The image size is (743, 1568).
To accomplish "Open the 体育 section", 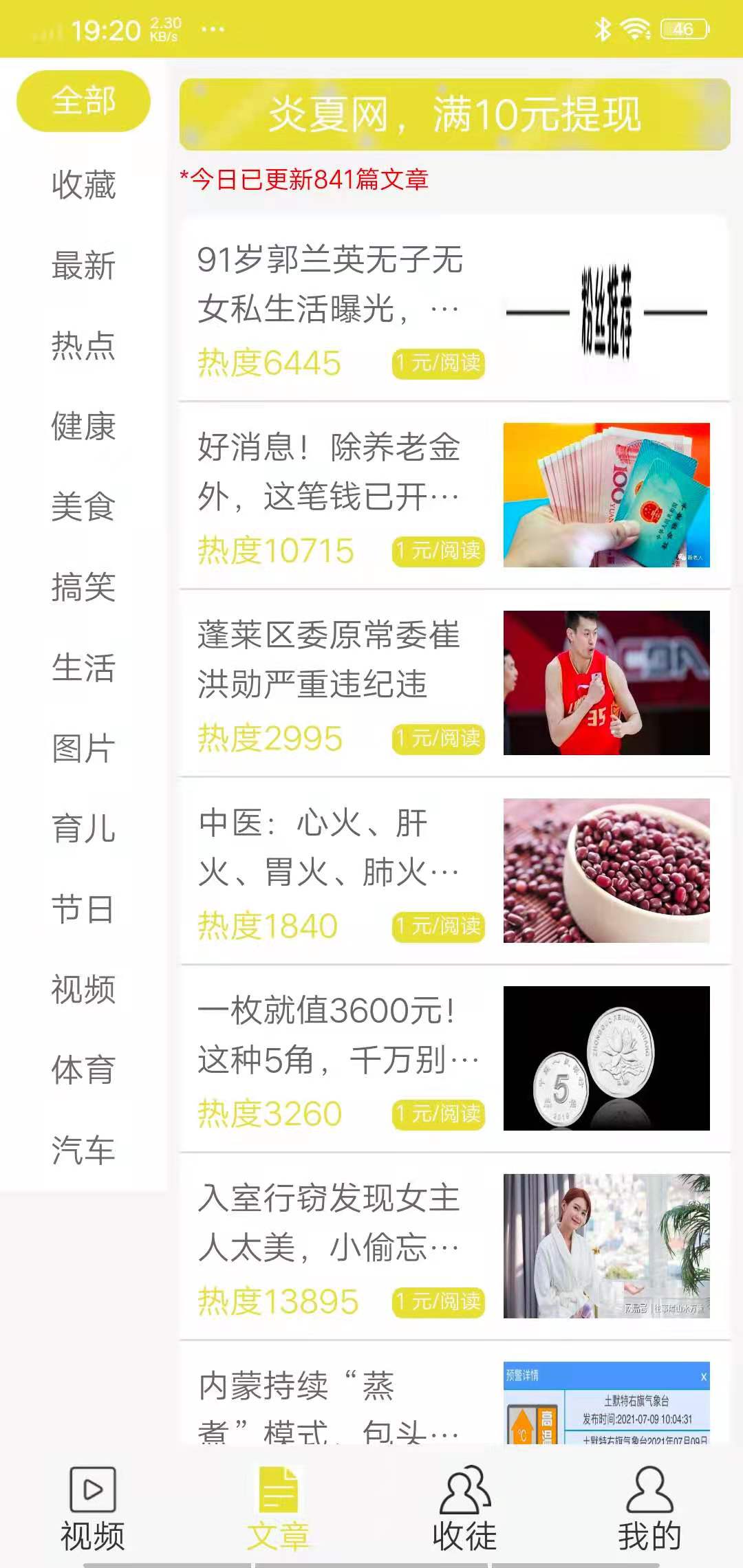I will (84, 1069).
